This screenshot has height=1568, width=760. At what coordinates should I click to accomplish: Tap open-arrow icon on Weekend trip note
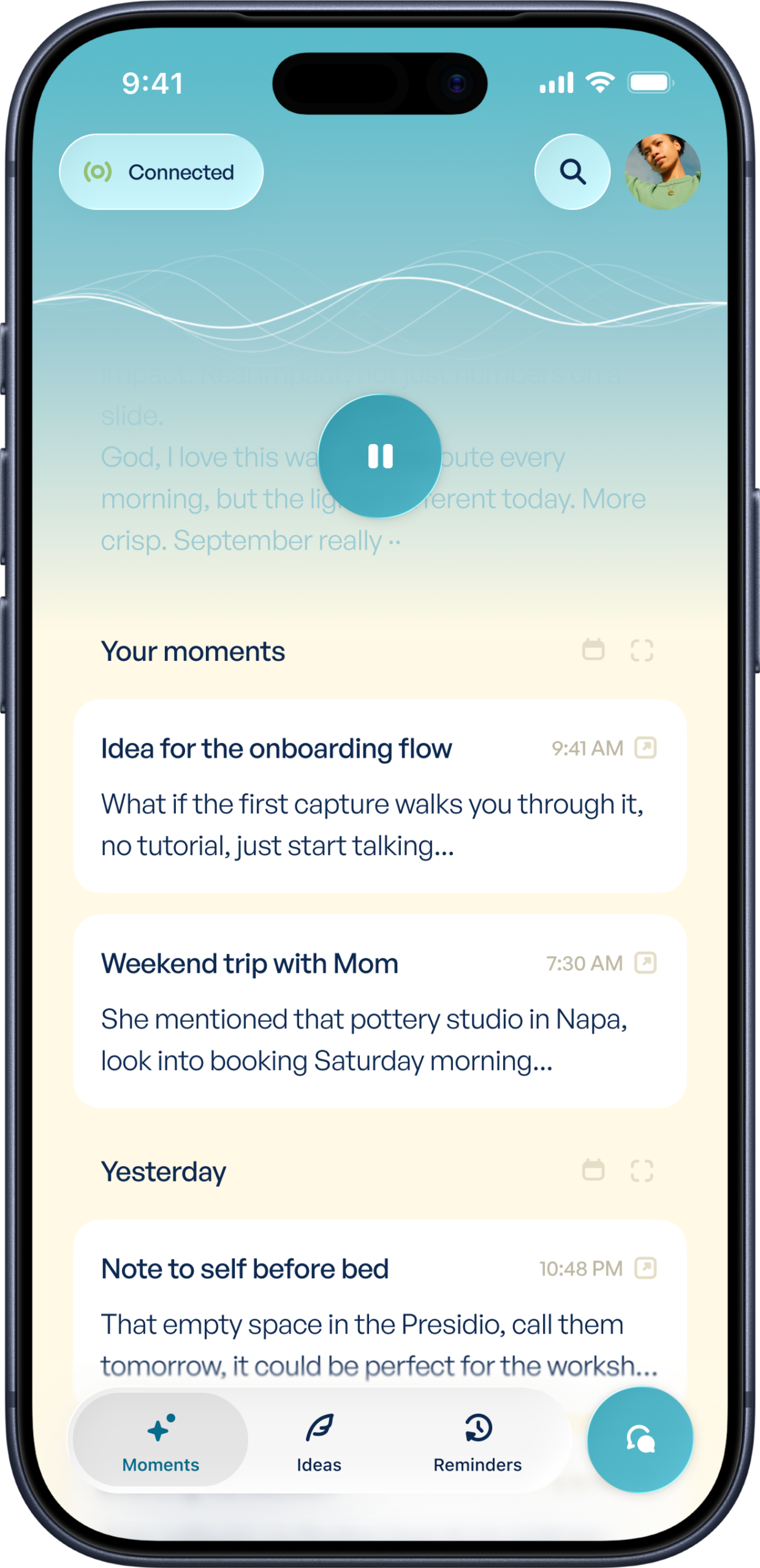tap(645, 963)
